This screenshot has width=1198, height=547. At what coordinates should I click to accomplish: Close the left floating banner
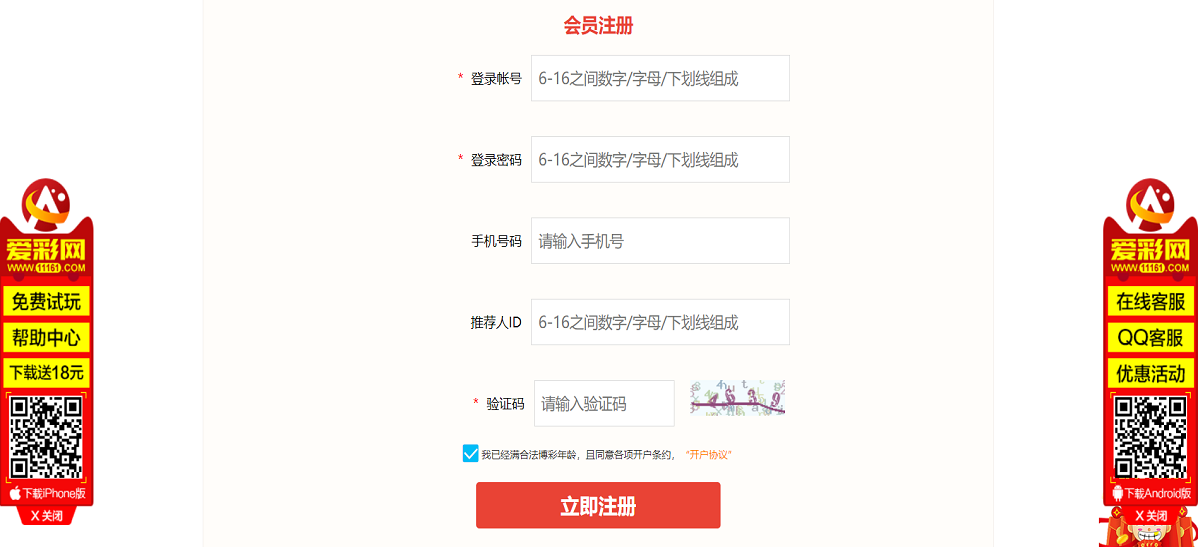[x=47, y=516]
